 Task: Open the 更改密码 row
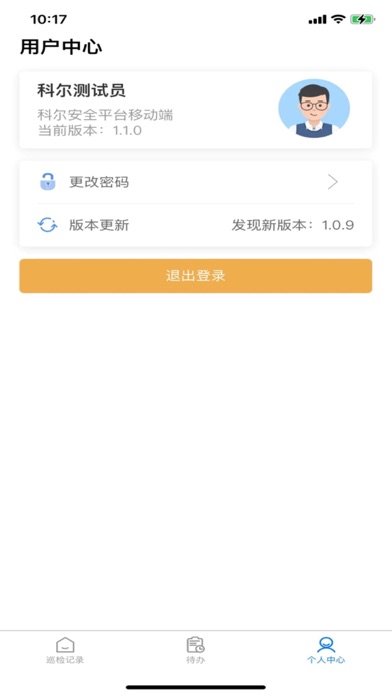tap(195, 182)
